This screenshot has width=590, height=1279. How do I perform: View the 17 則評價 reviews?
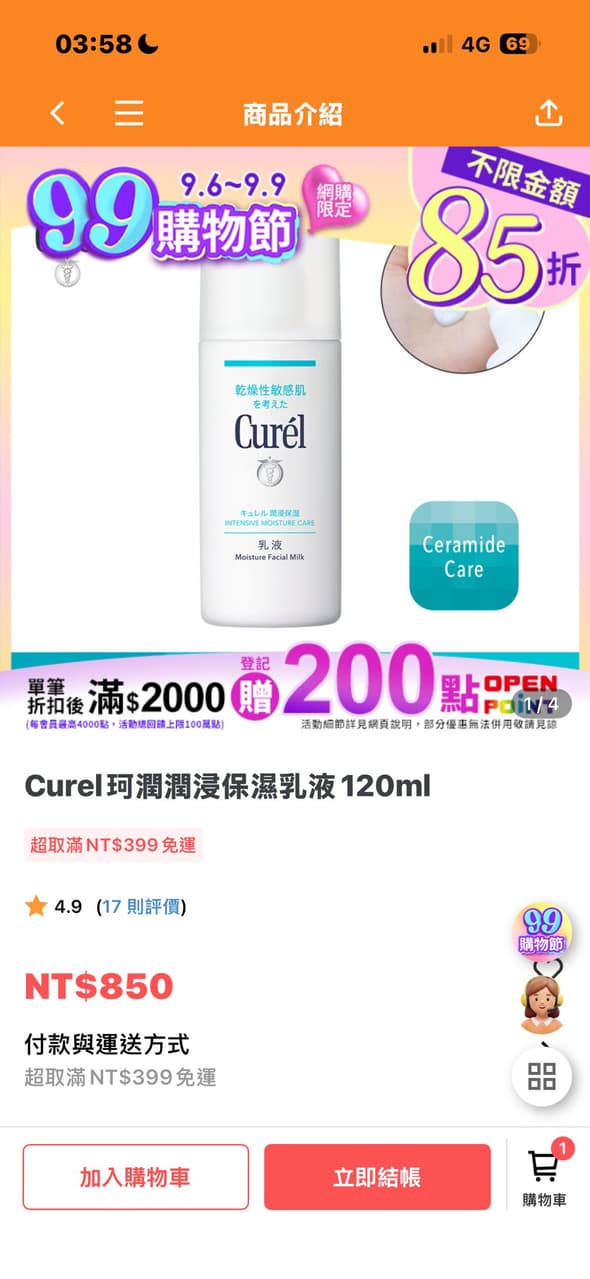pyautogui.click(x=141, y=906)
